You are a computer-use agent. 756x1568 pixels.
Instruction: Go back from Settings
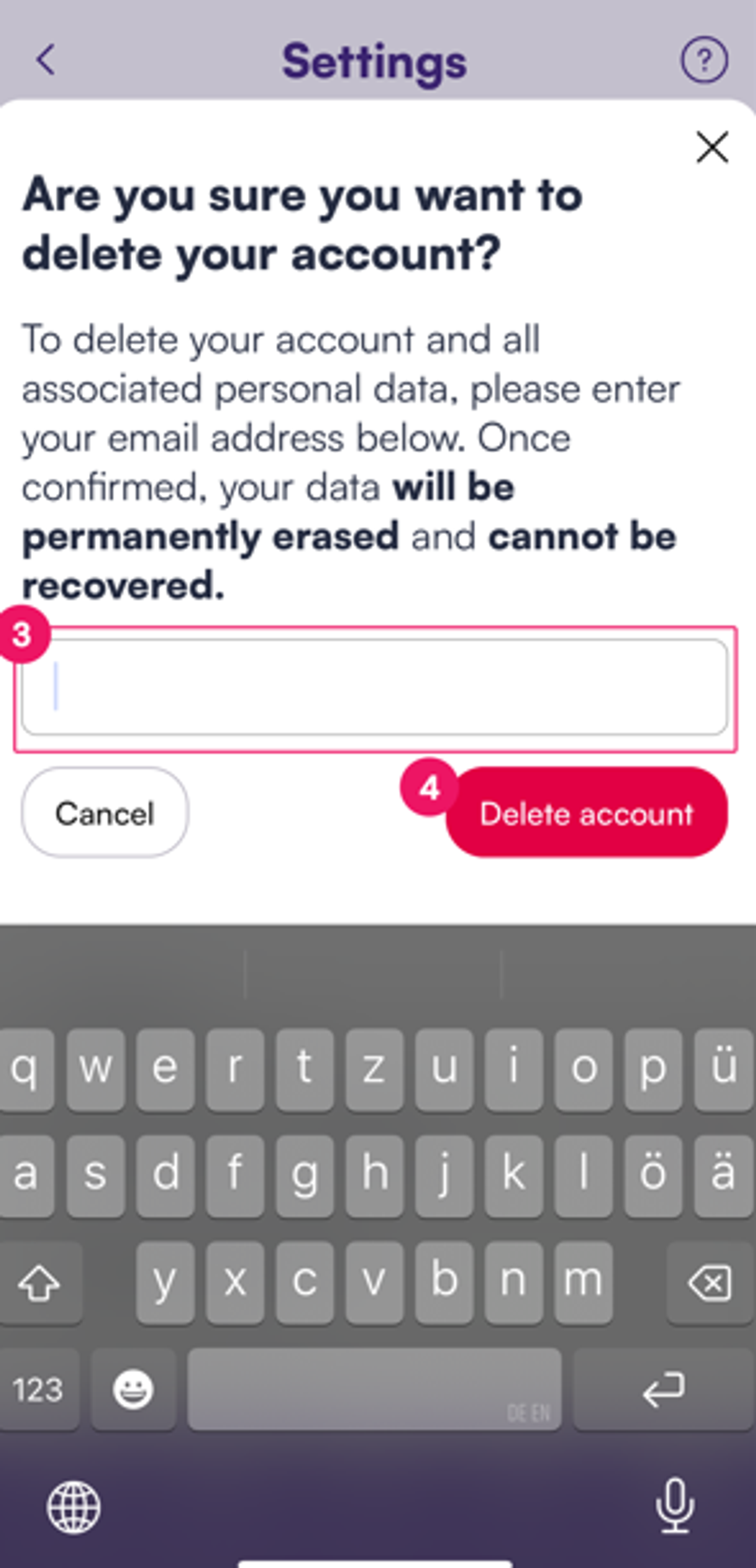(x=46, y=60)
